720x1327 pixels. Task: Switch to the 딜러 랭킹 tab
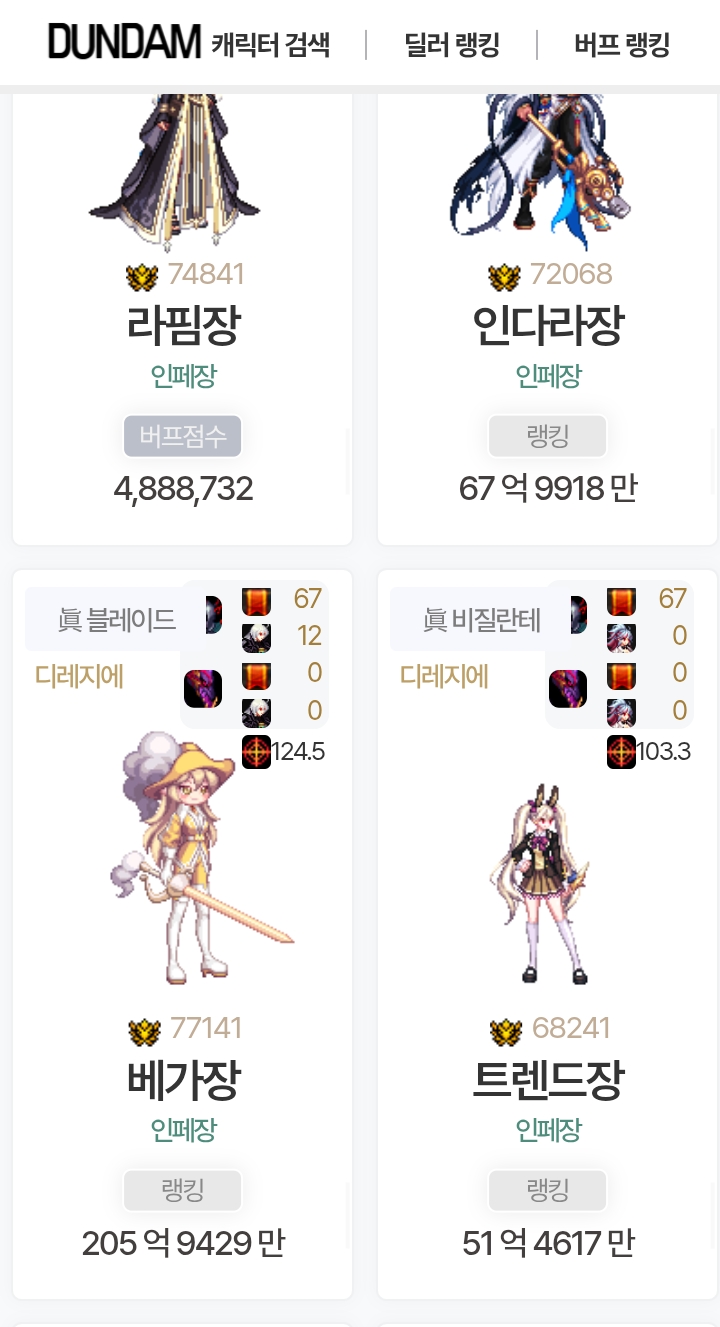click(451, 45)
